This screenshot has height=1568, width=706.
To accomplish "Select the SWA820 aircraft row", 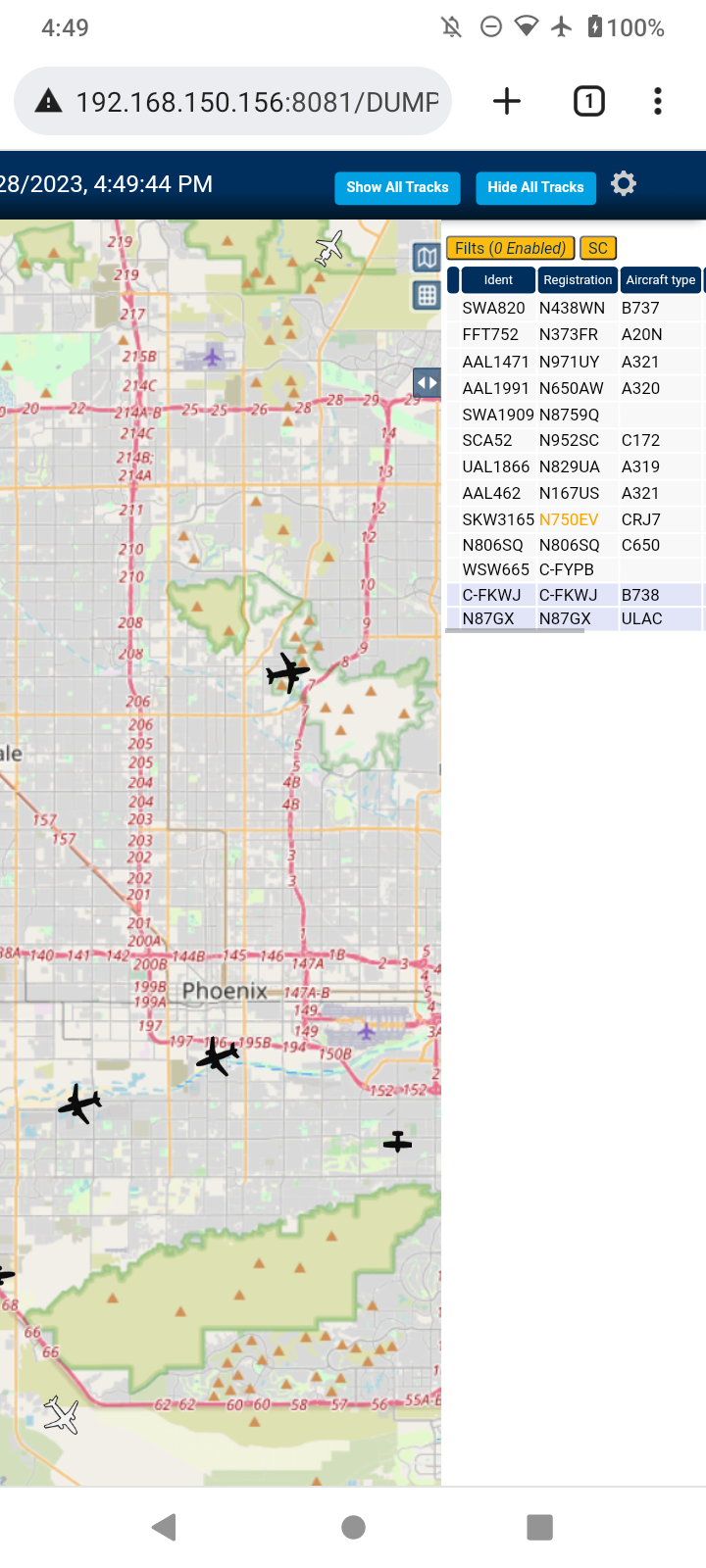I will [x=575, y=308].
